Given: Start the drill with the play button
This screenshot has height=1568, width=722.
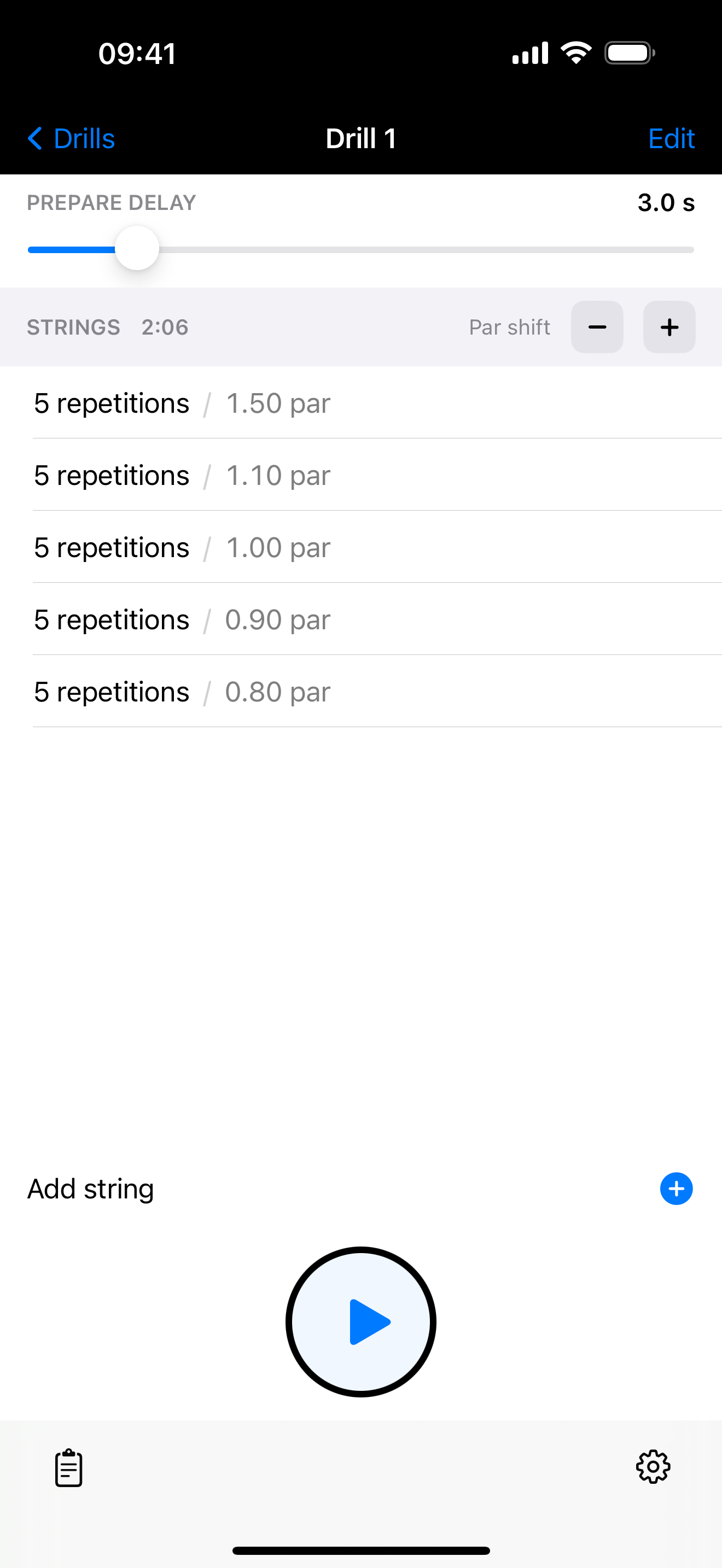Looking at the screenshot, I should point(361,1321).
